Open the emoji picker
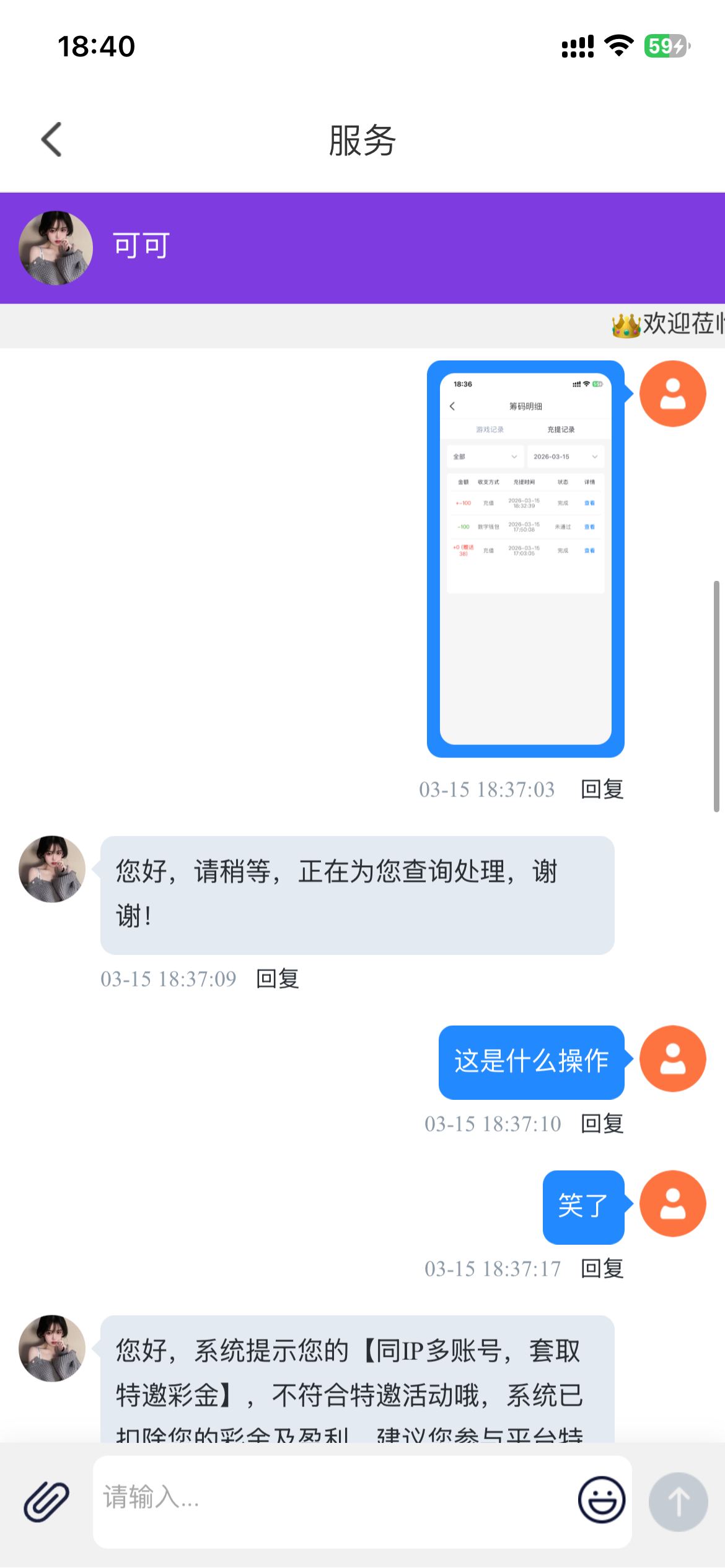725x1568 pixels. click(601, 1500)
